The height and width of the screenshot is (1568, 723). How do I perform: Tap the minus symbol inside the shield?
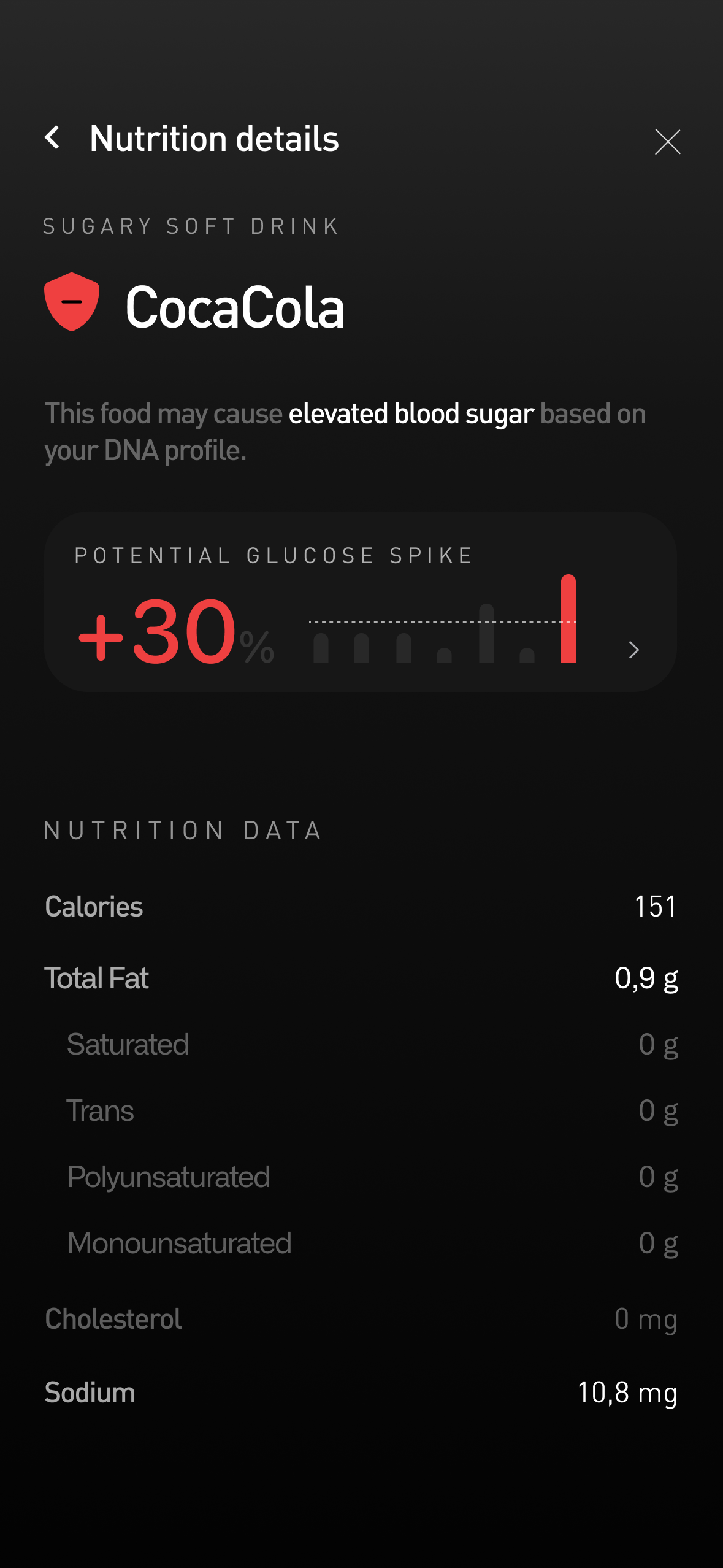(x=72, y=302)
